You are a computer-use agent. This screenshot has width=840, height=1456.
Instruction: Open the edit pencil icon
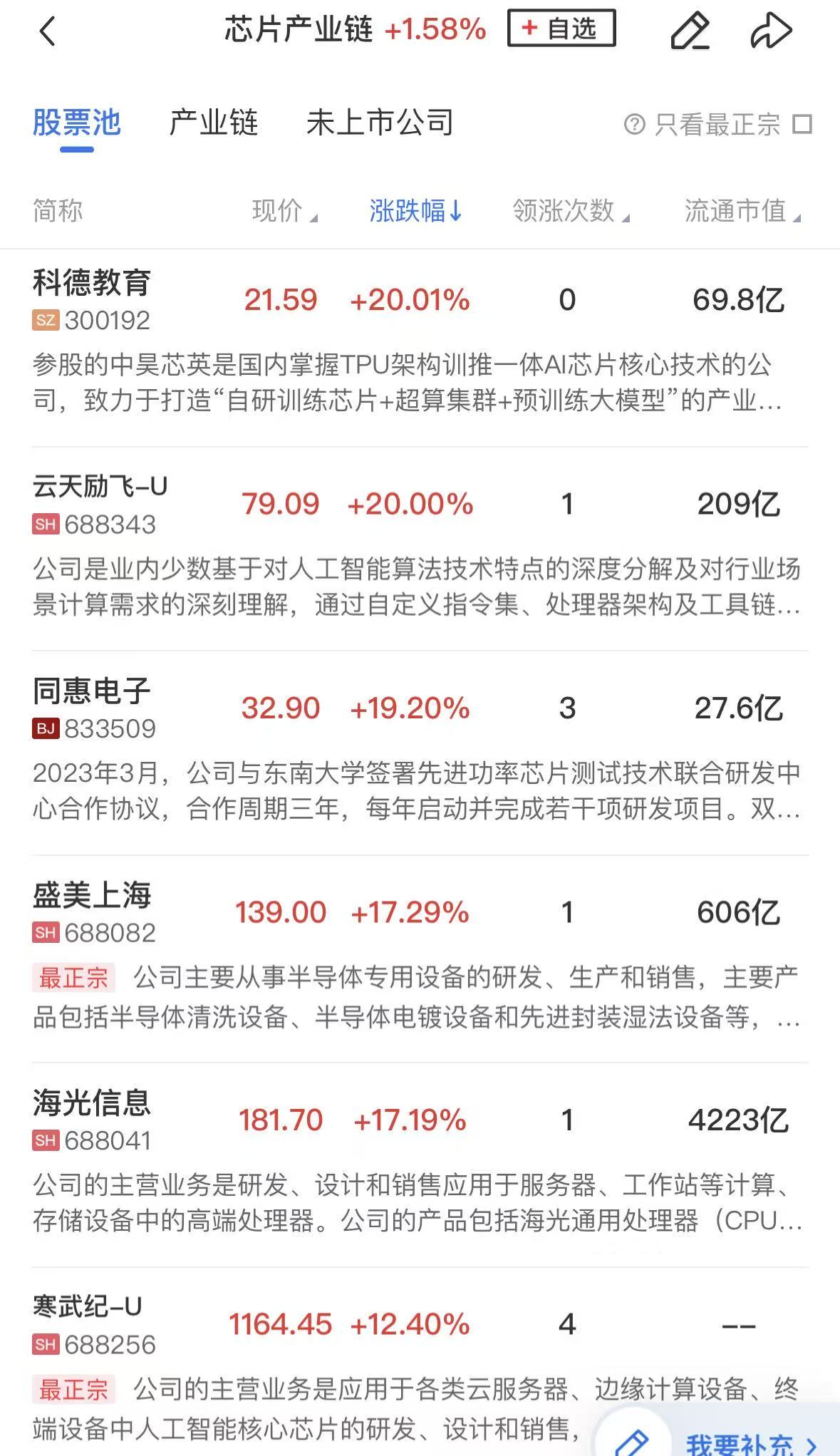690,31
